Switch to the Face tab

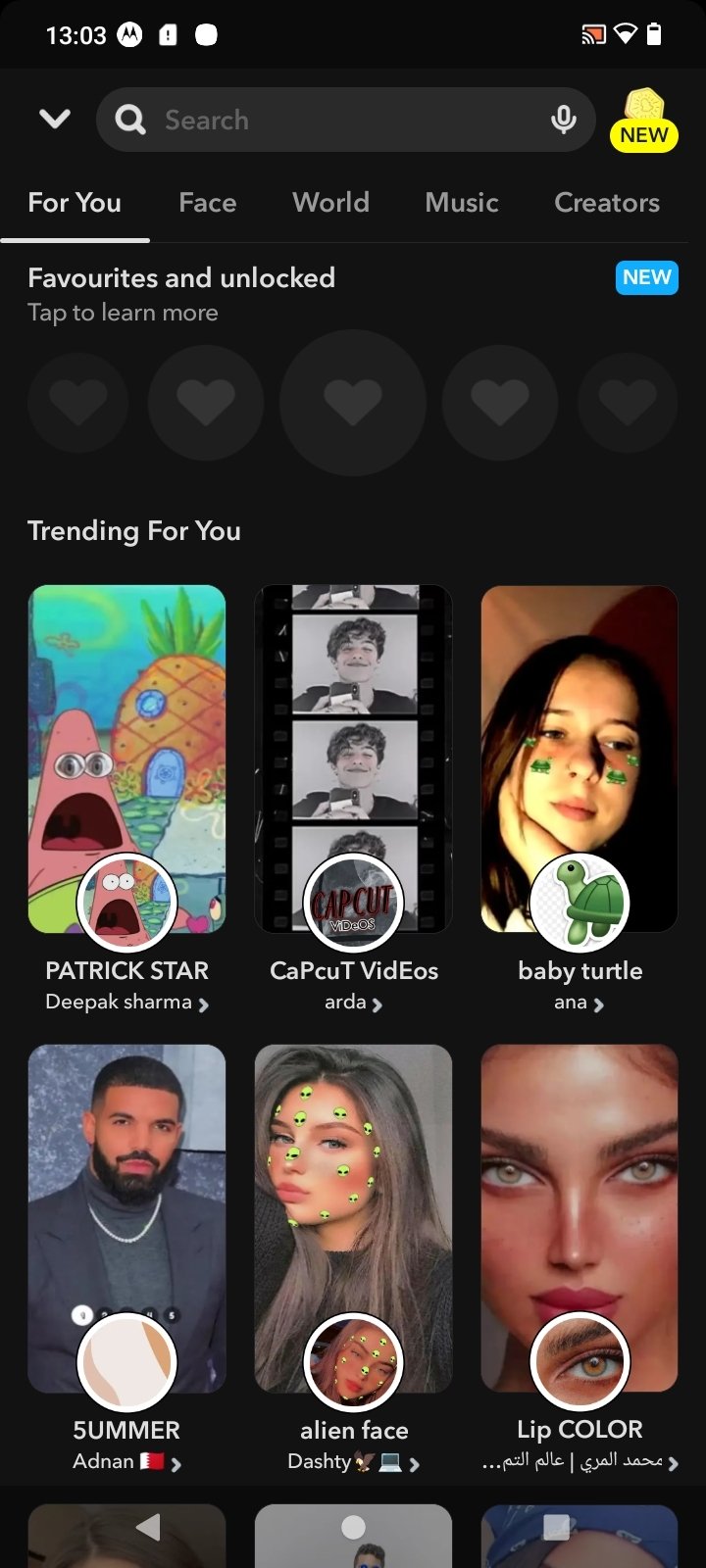[x=207, y=203]
